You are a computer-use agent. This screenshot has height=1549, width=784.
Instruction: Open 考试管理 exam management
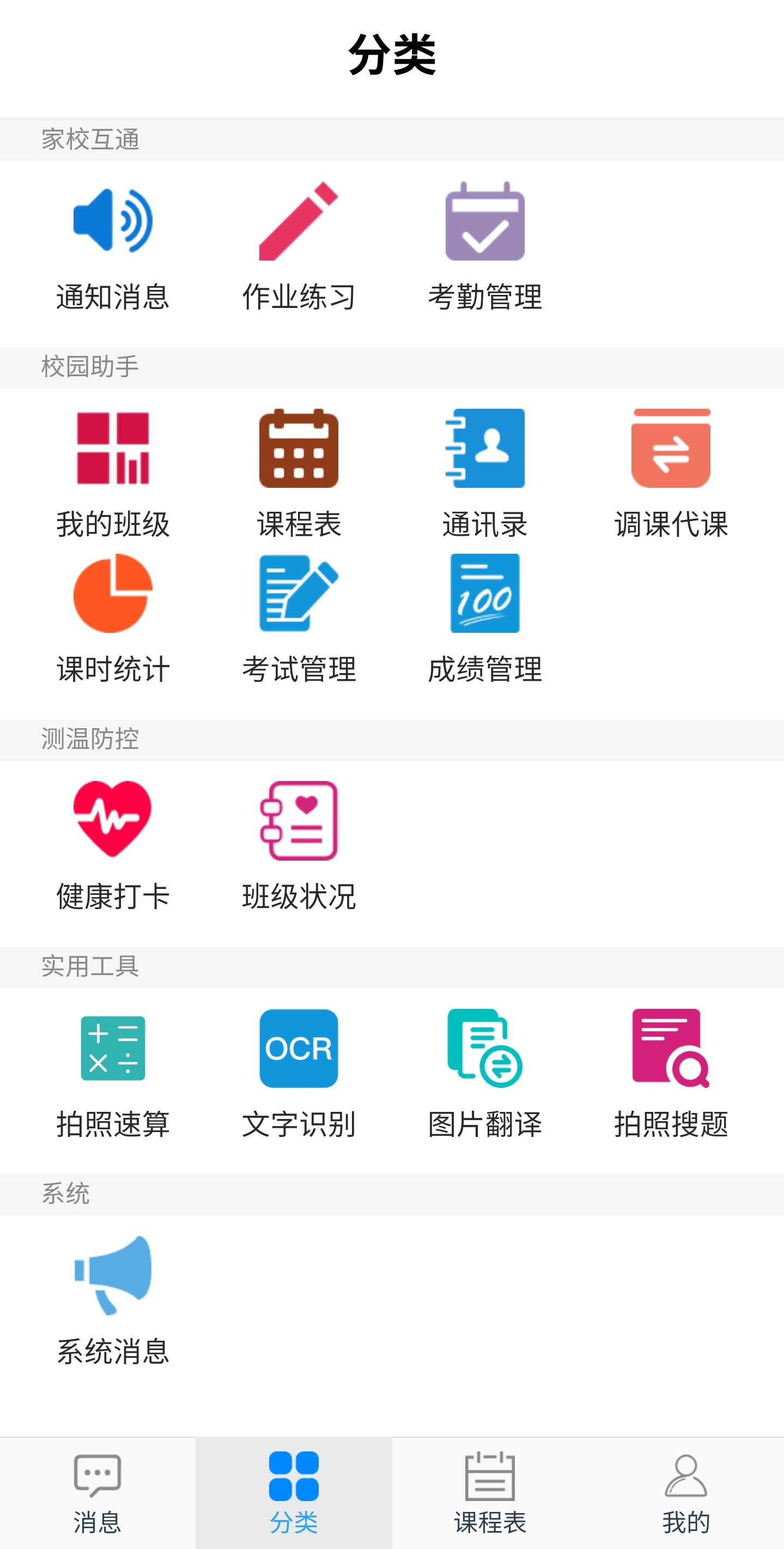pos(299,619)
